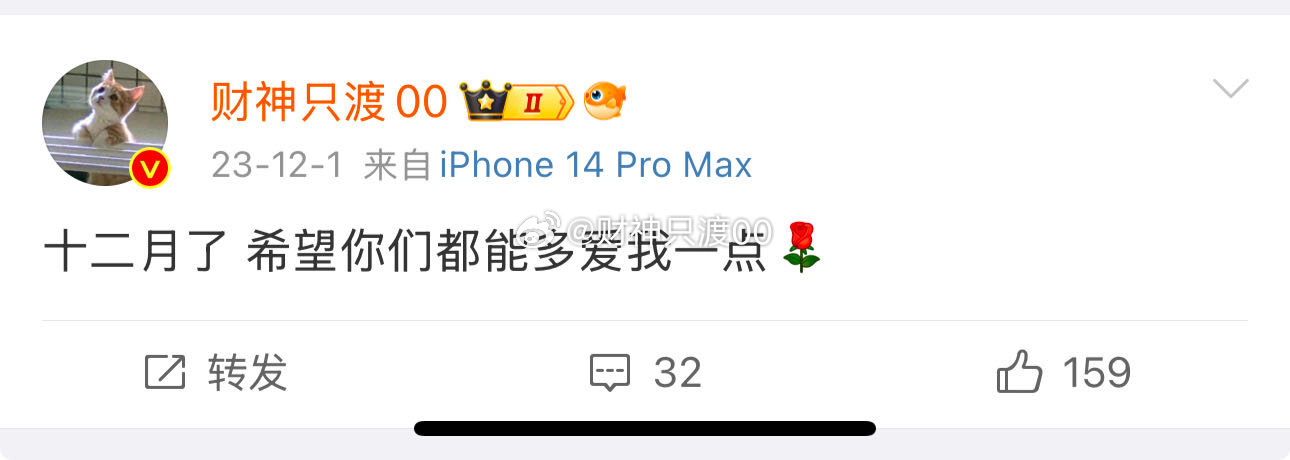Expand the post options chevron
The width and height of the screenshot is (1290, 460).
click(1230, 89)
